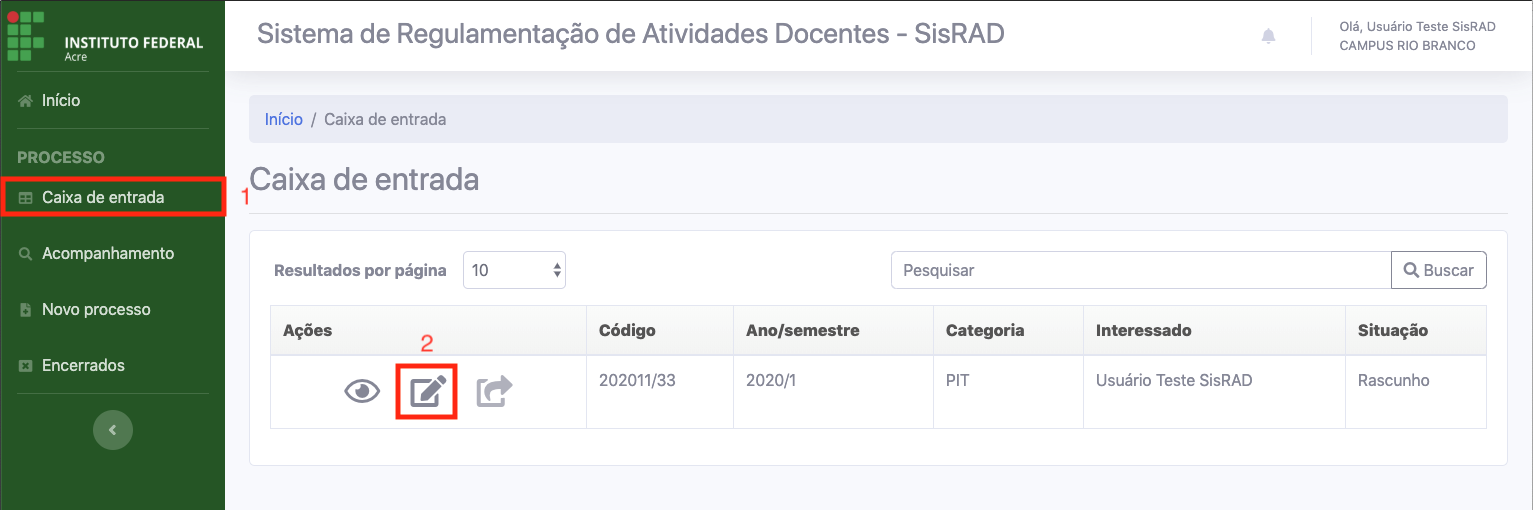View process 202011/33 with the eye icon
The height and width of the screenshot is (510, 1533).
pos(362,391)
